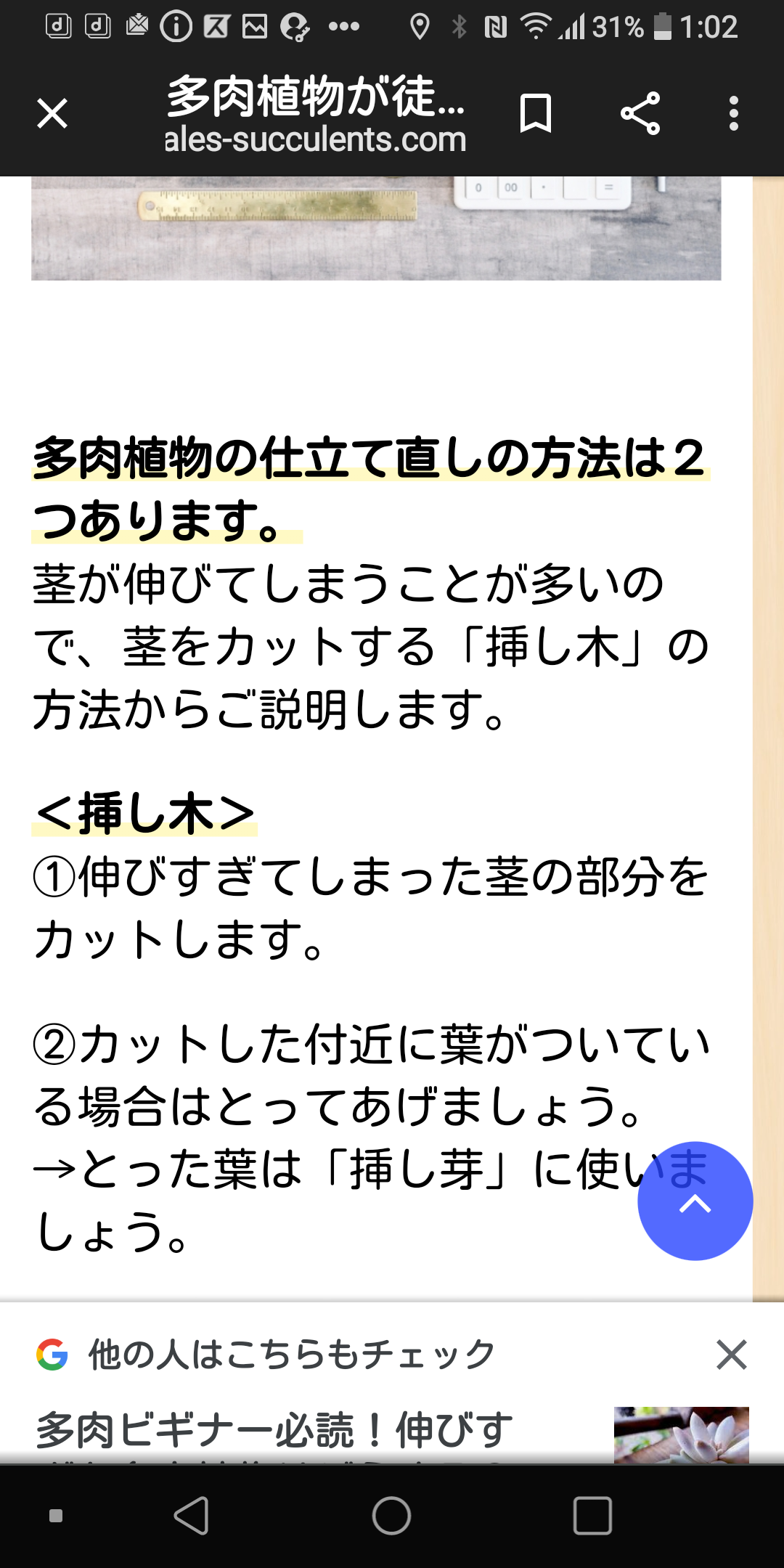Dismiss the 他の人はこちらもチェック suggestion panel
The width and height of the screenshot is (784, 1568).
pos(731,1355)
